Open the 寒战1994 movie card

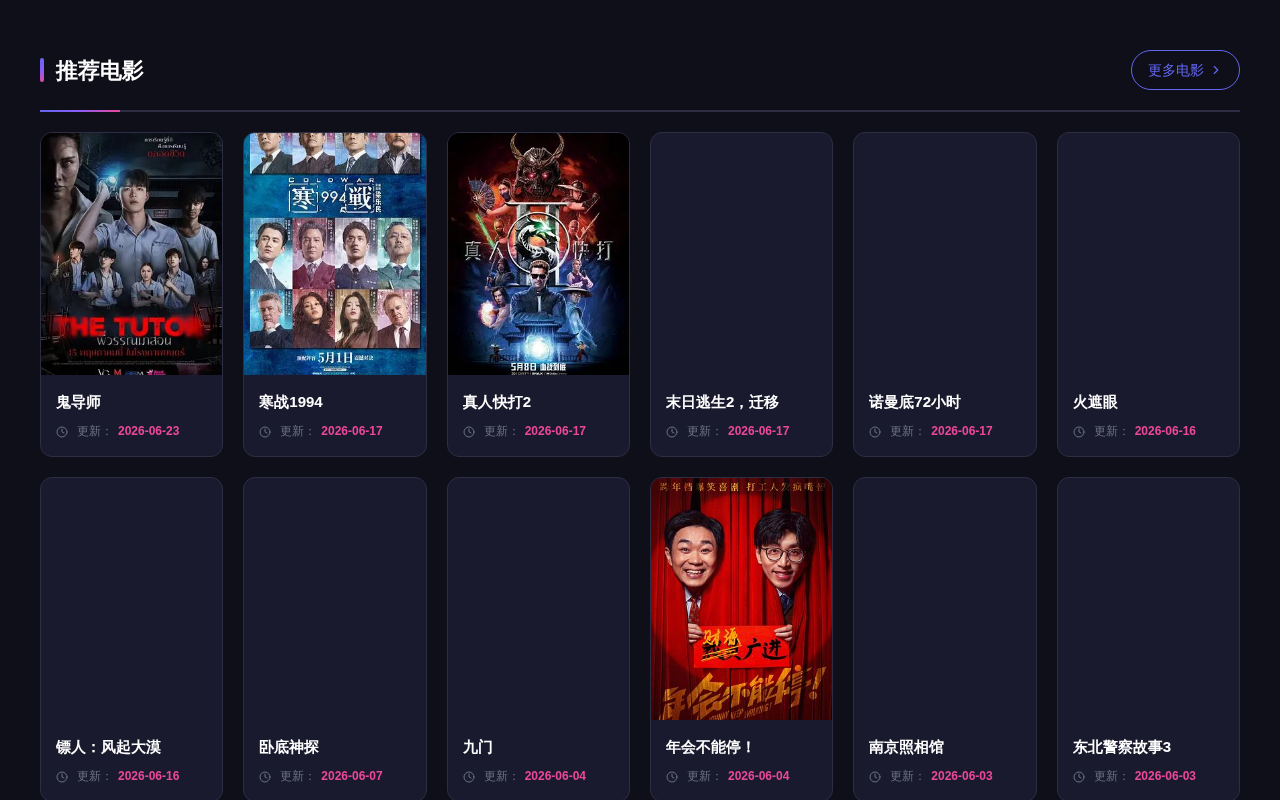pos(335,294)
